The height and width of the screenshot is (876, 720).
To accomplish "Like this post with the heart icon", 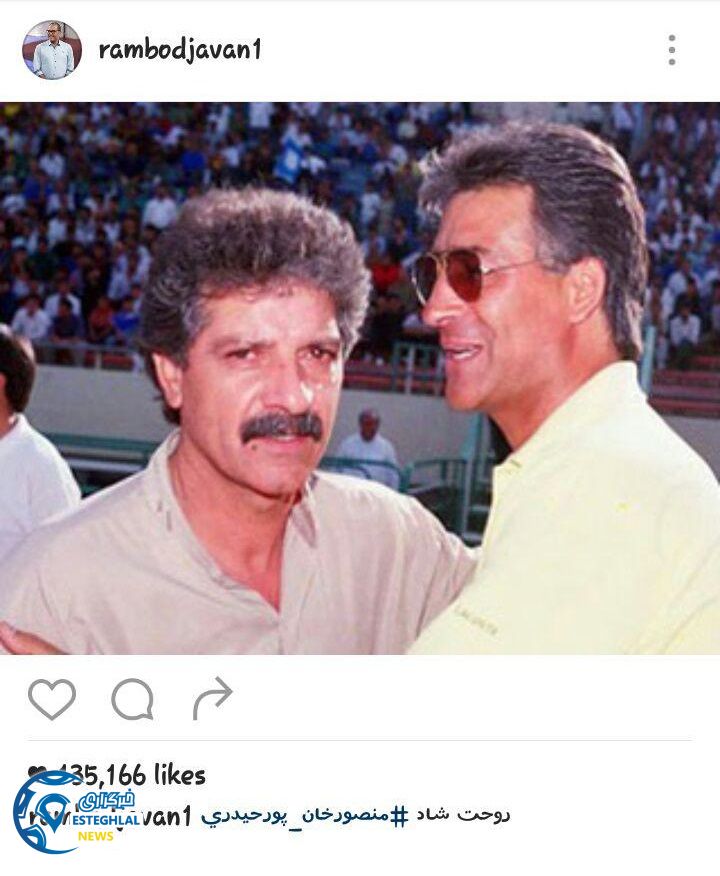I will pyautogui.click(x=52, y=699).
